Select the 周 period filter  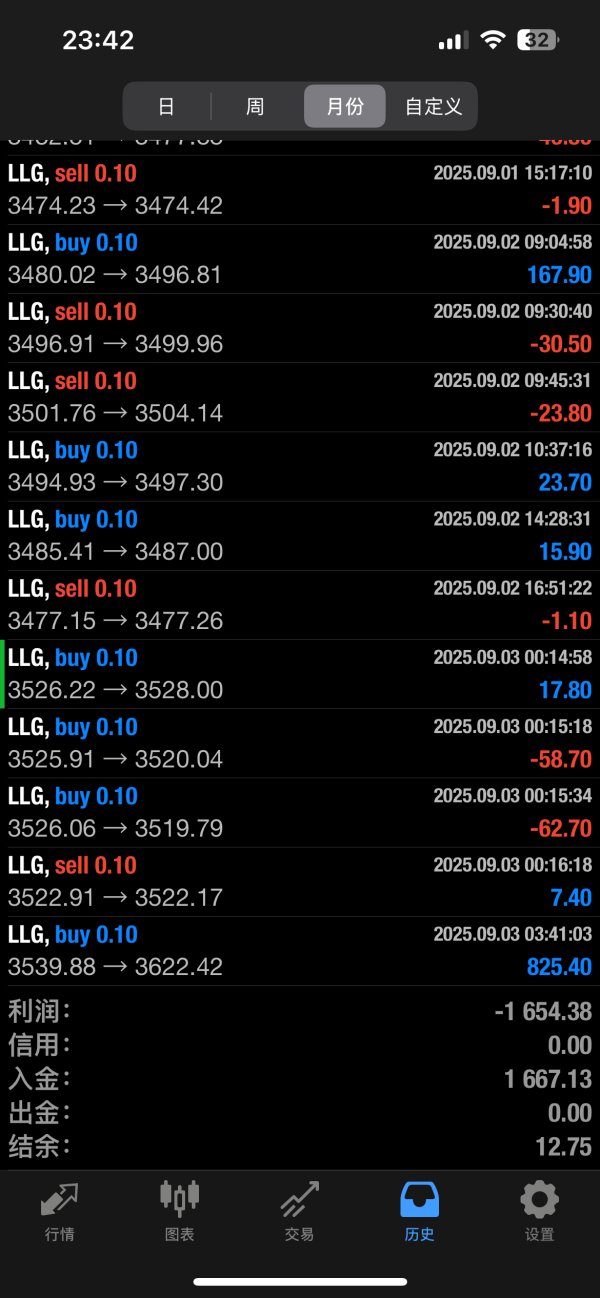(255, 106)
